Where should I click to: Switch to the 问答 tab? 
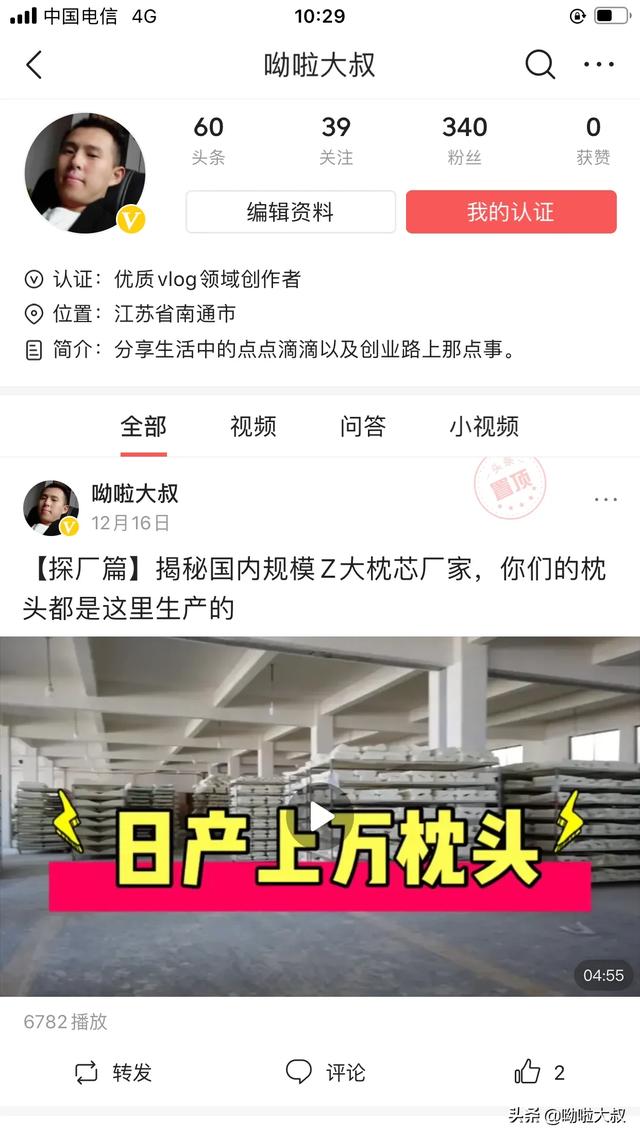(362, 426)
